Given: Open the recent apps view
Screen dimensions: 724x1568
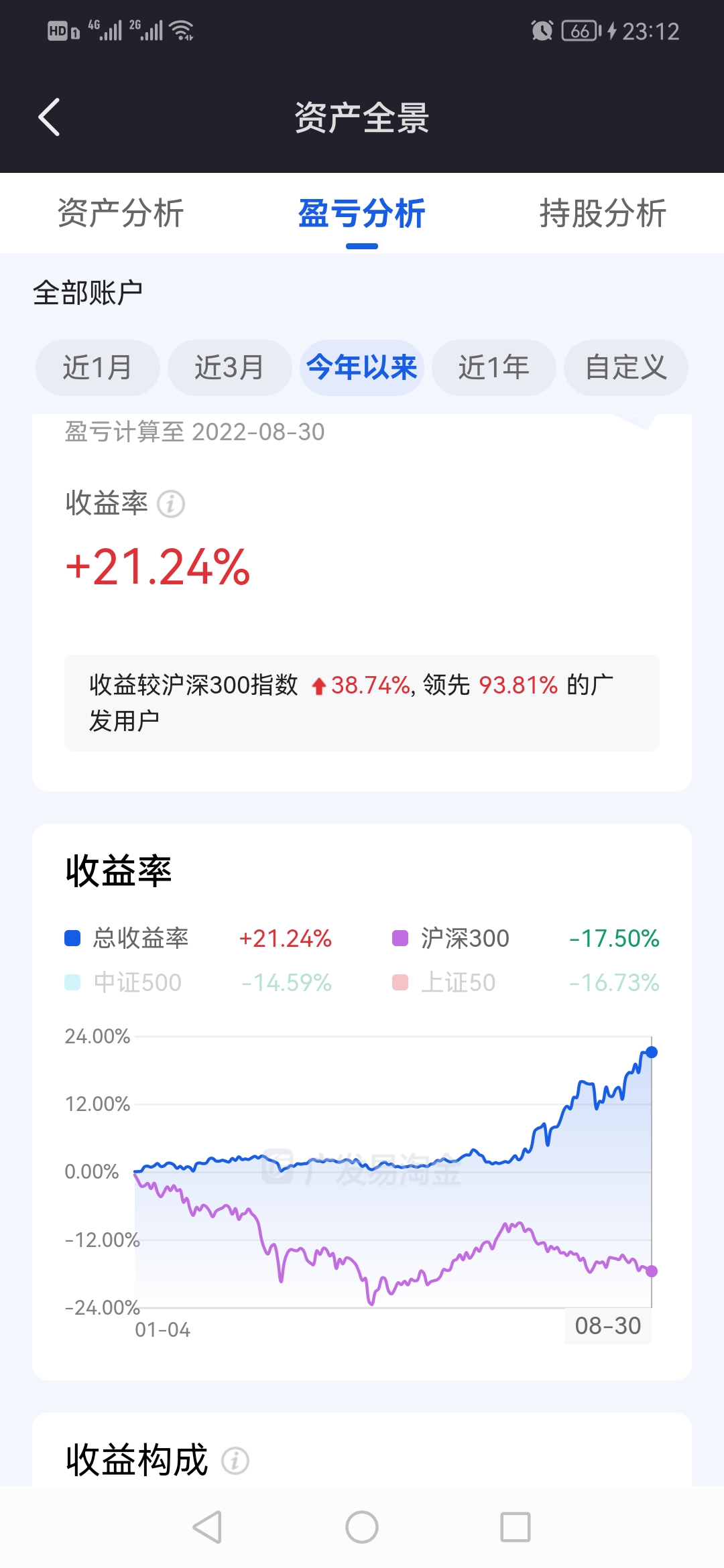Looking at the screenshot, I should (516, 1528).
